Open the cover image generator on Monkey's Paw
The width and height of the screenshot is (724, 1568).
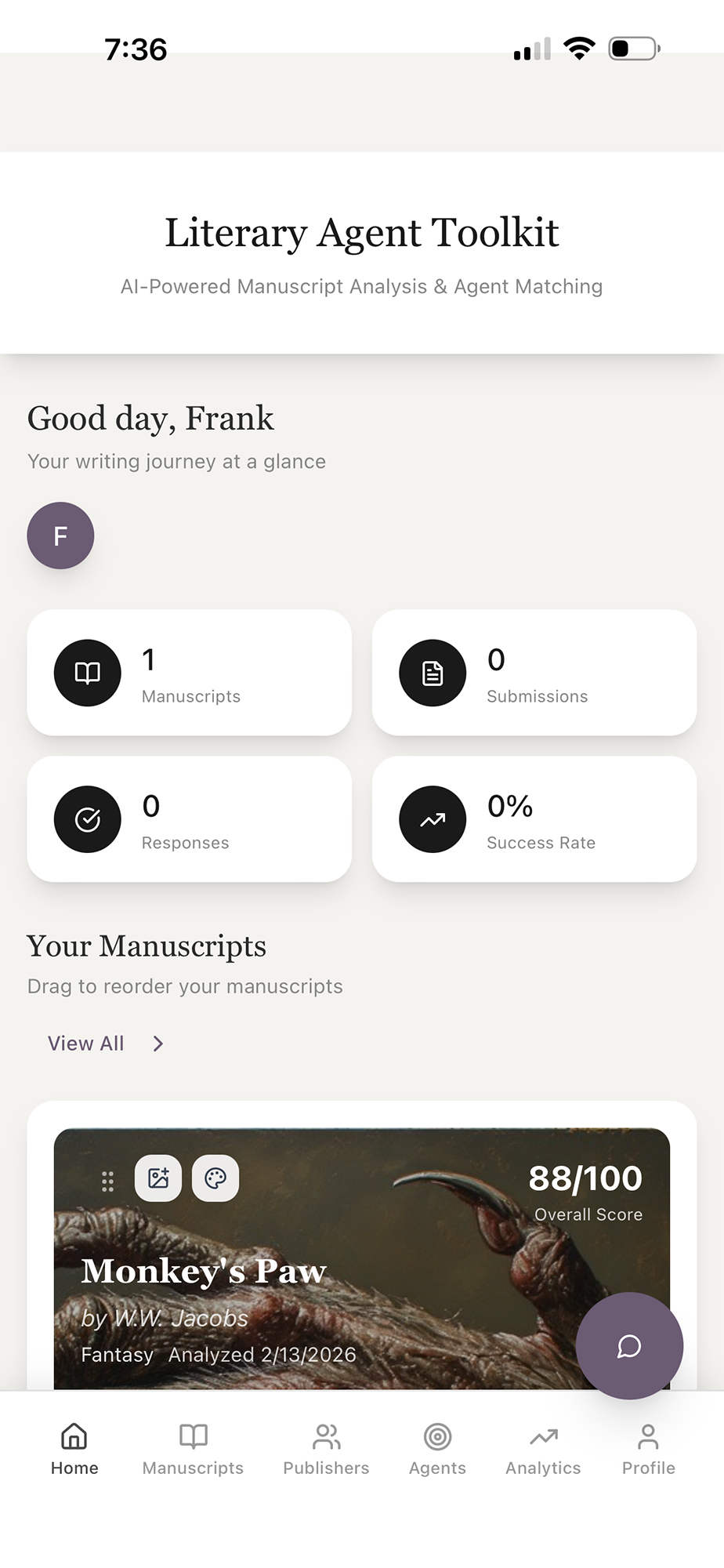[157, 1178]
